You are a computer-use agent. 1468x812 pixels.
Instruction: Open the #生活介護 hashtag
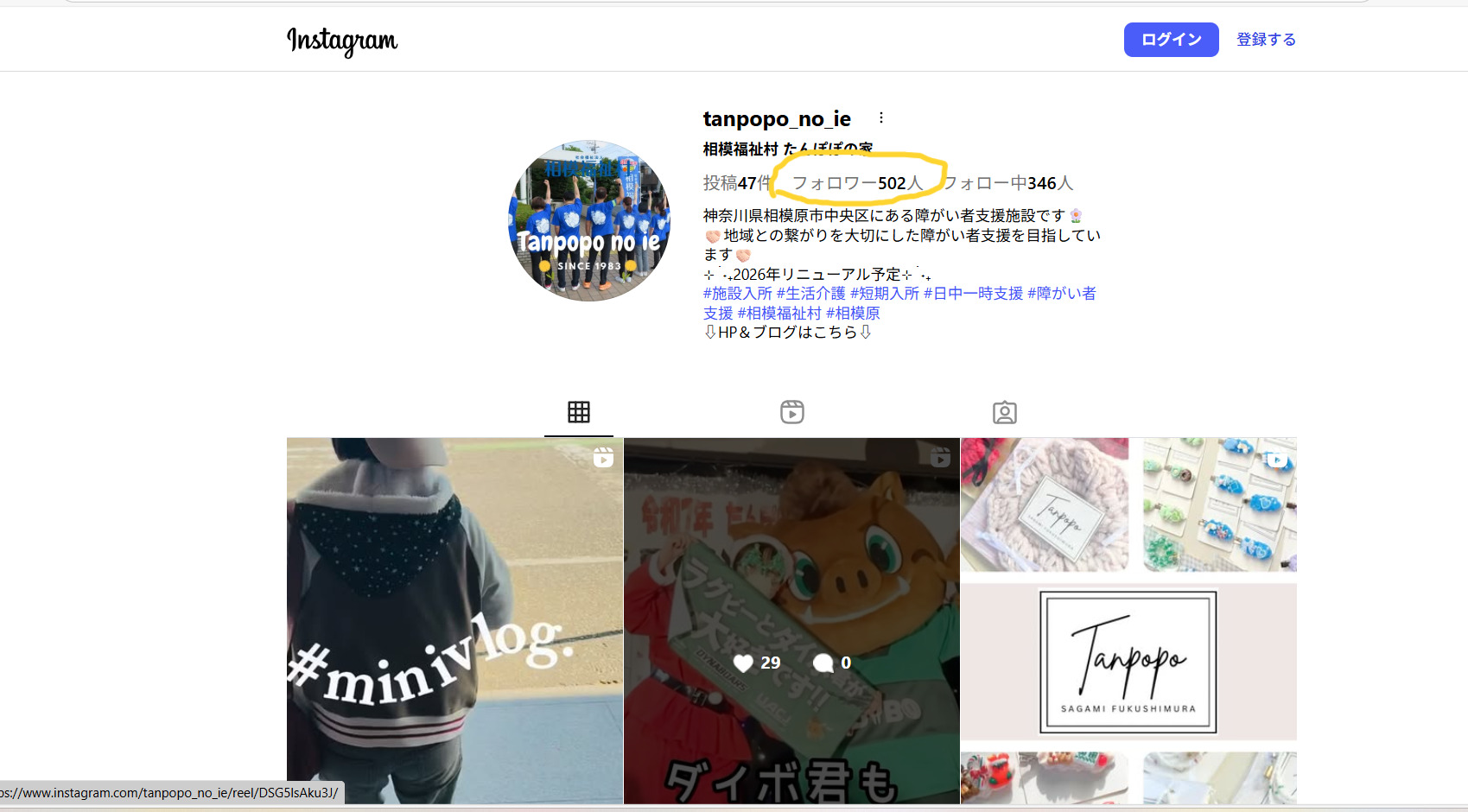coord(810,294)
